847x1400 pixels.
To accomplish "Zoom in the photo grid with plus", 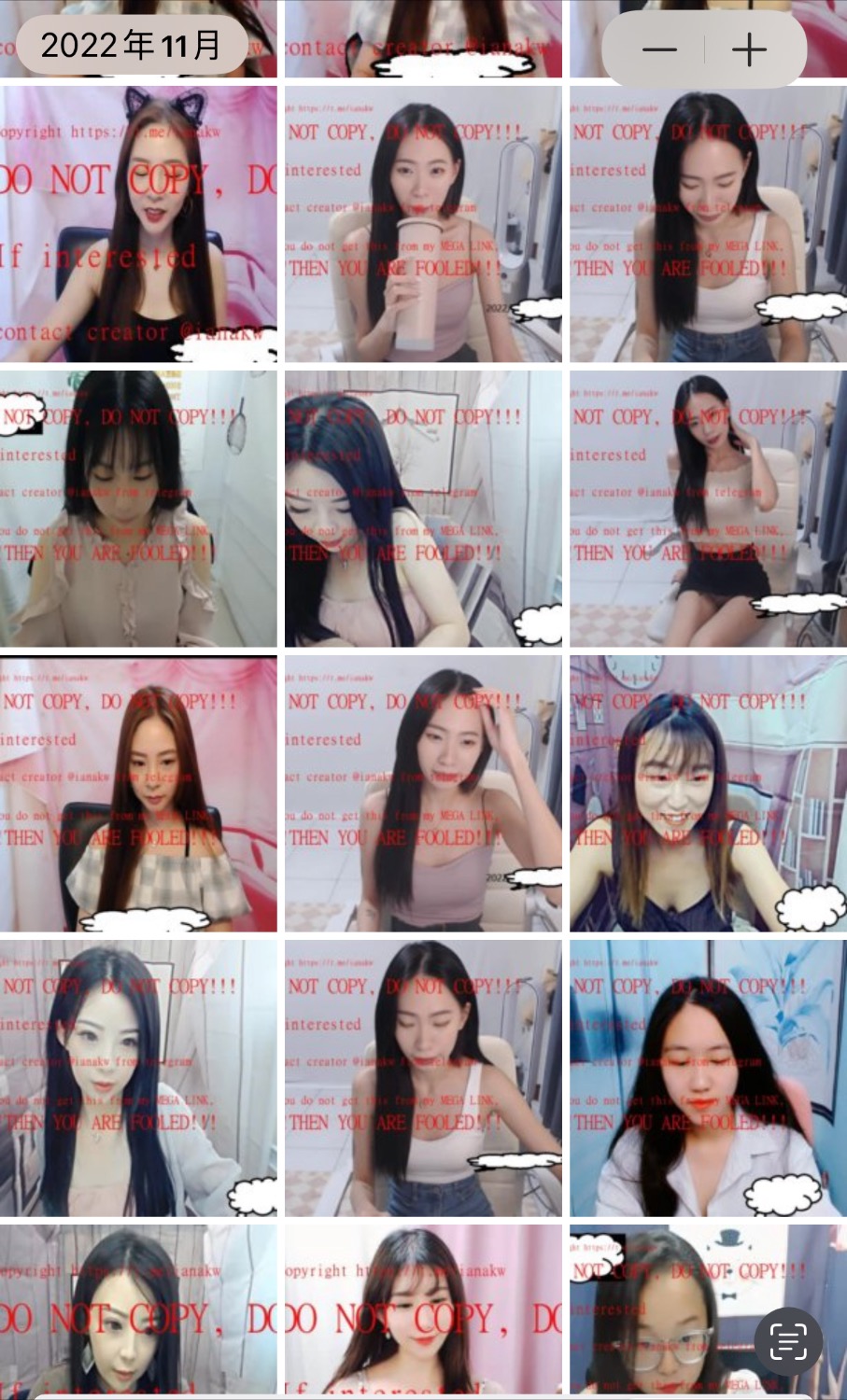I will click(x=749, y=49).
